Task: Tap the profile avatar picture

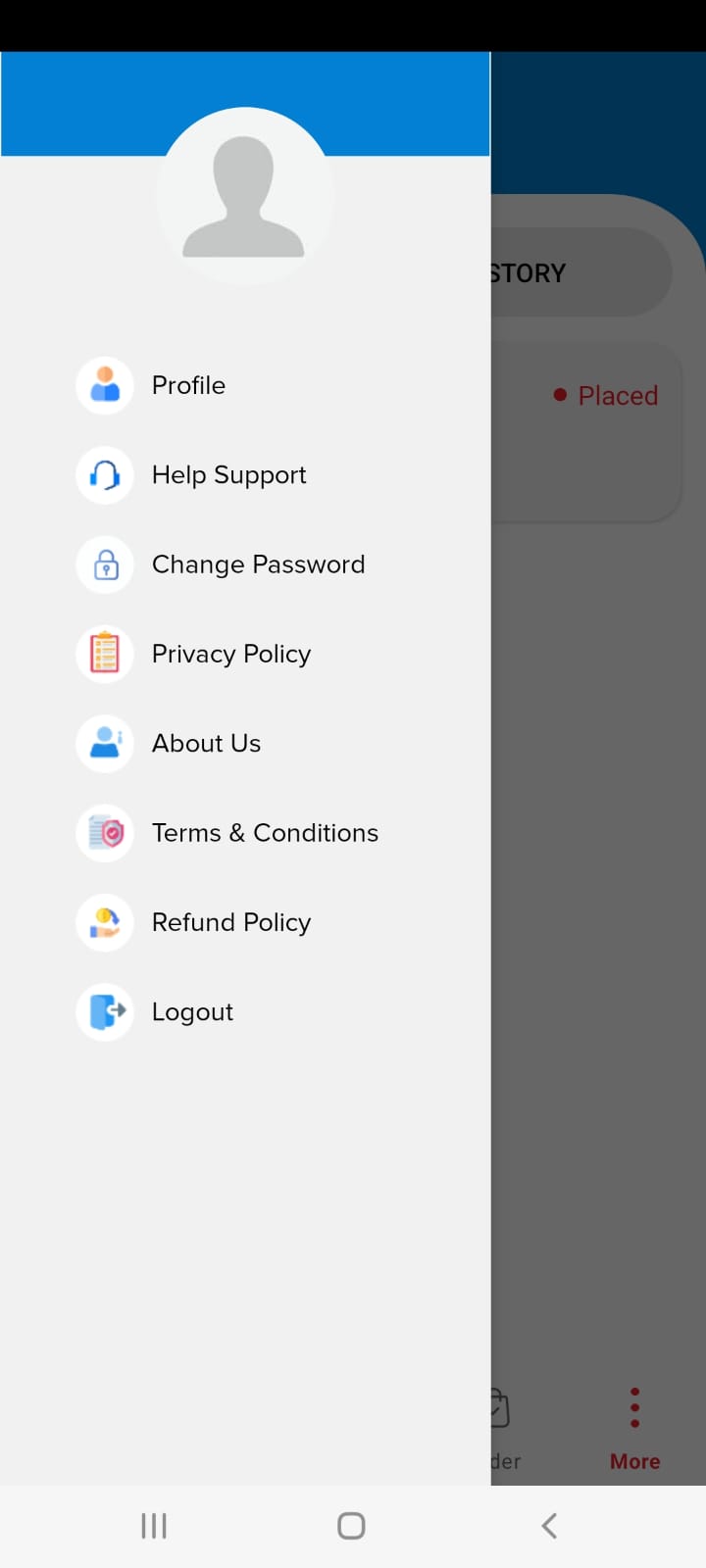Action: pyautogui.click(x=244, y=196)
